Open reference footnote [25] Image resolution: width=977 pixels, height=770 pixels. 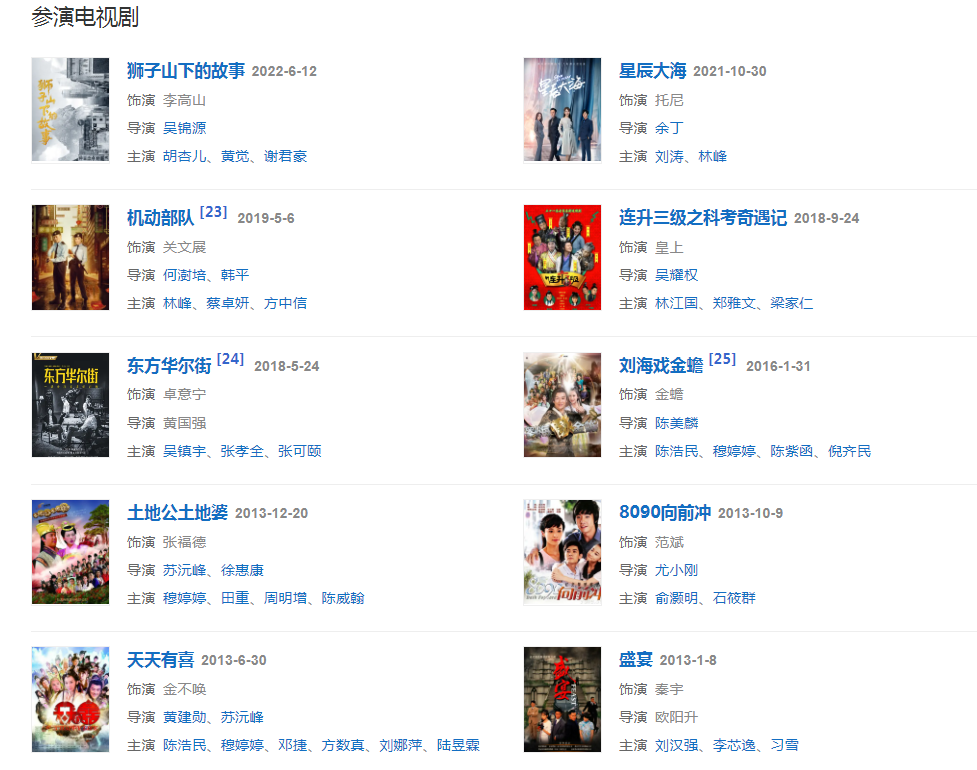coord(722,359)
